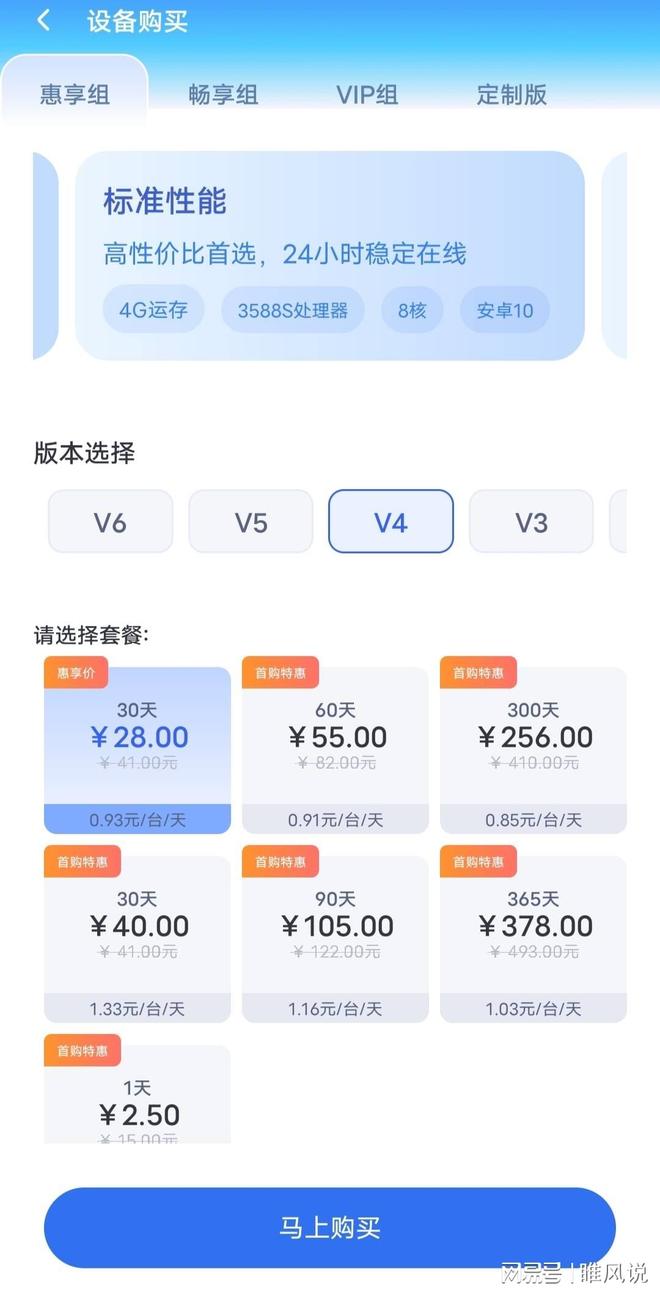Pick version V3

pos(531,522)
